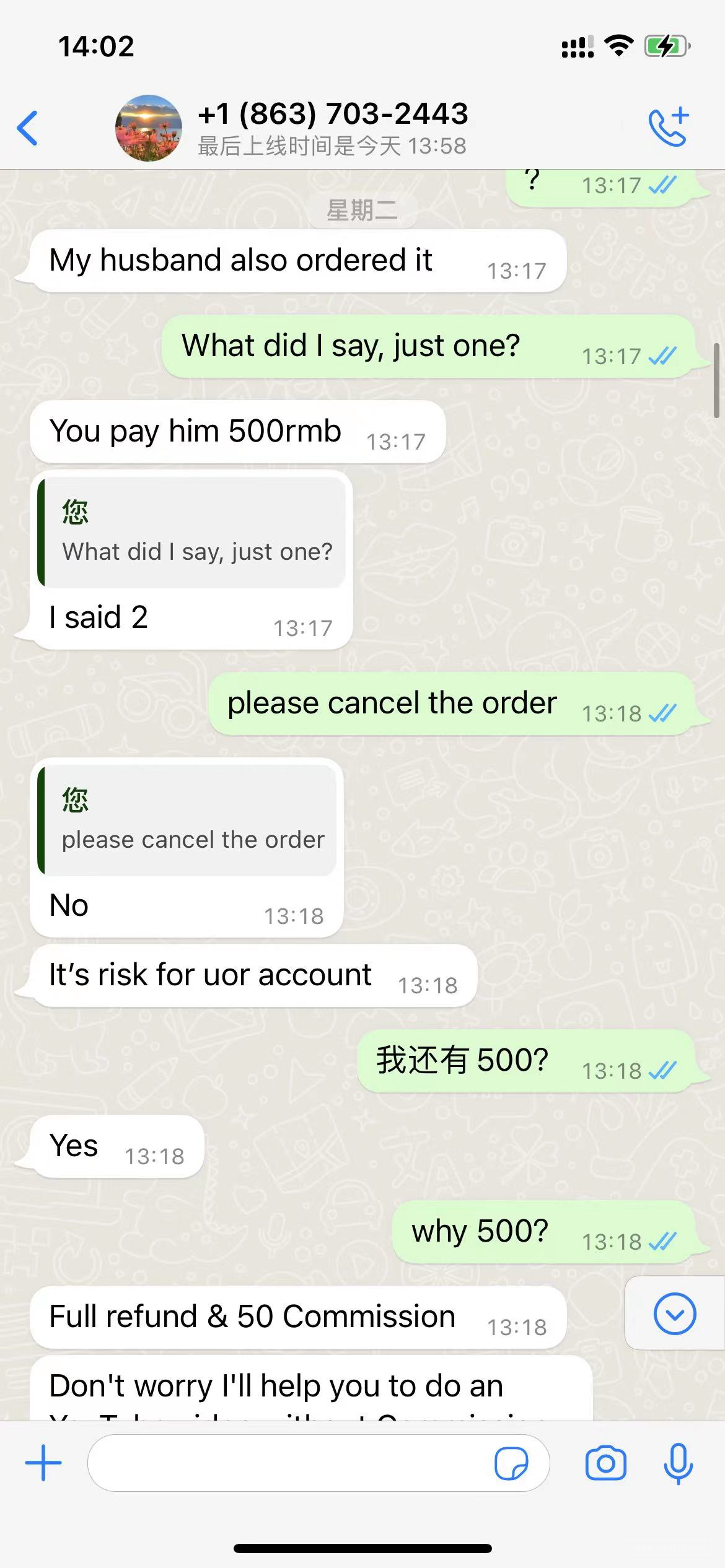
Task: Open the camera to take a photo
Action: pos(605,1463)
